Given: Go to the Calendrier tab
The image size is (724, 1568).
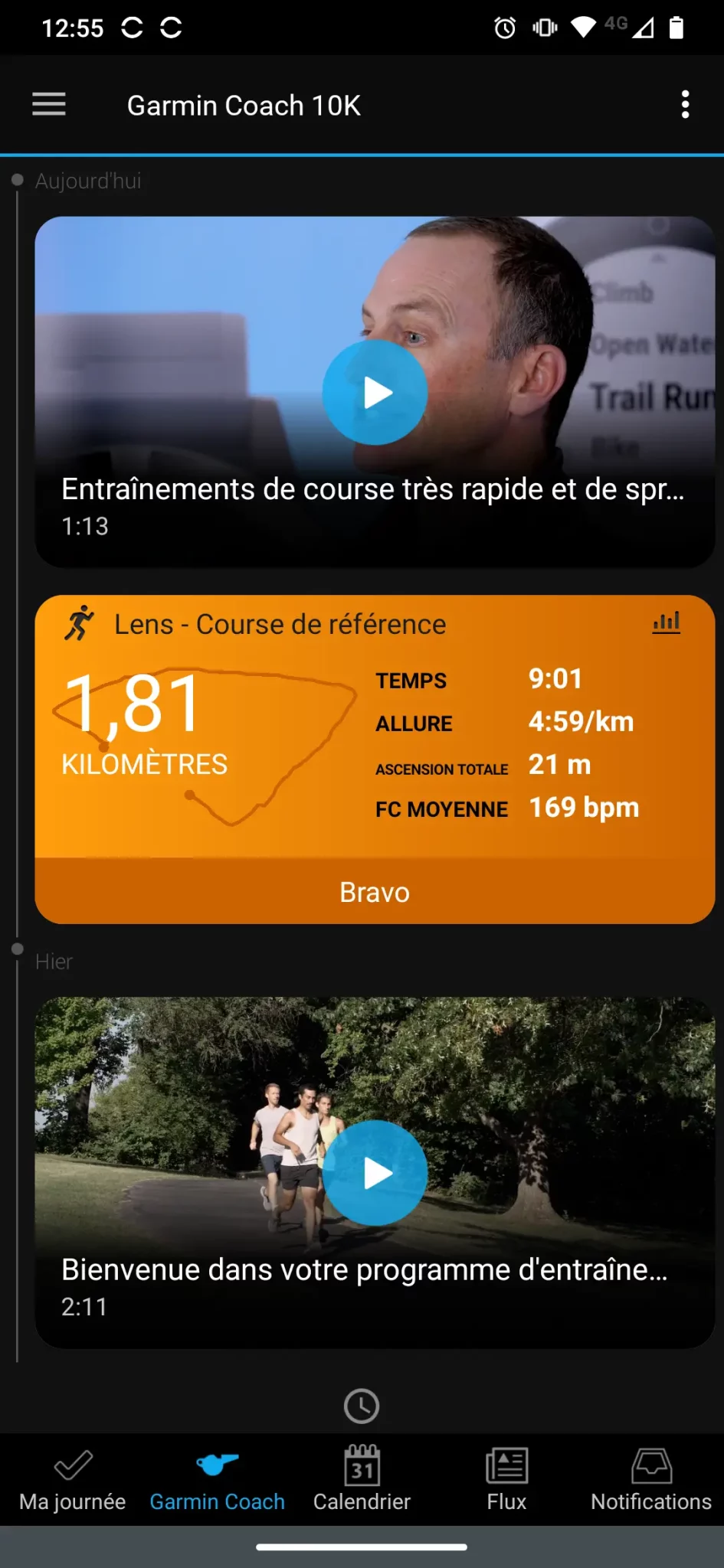Looking at the screenshot, I should point(362,1480).
